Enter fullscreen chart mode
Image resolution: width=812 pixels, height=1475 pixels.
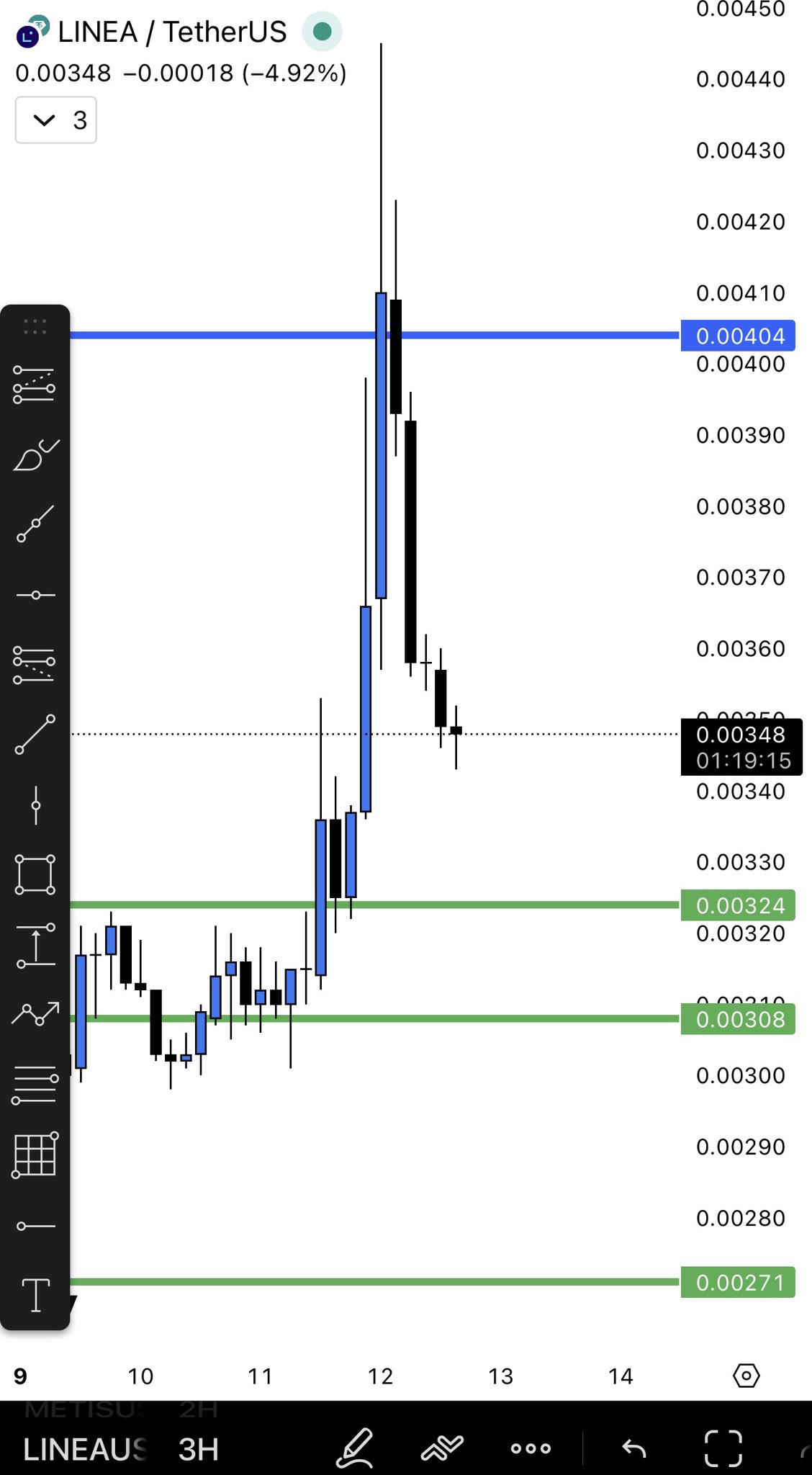point(723,1448)
